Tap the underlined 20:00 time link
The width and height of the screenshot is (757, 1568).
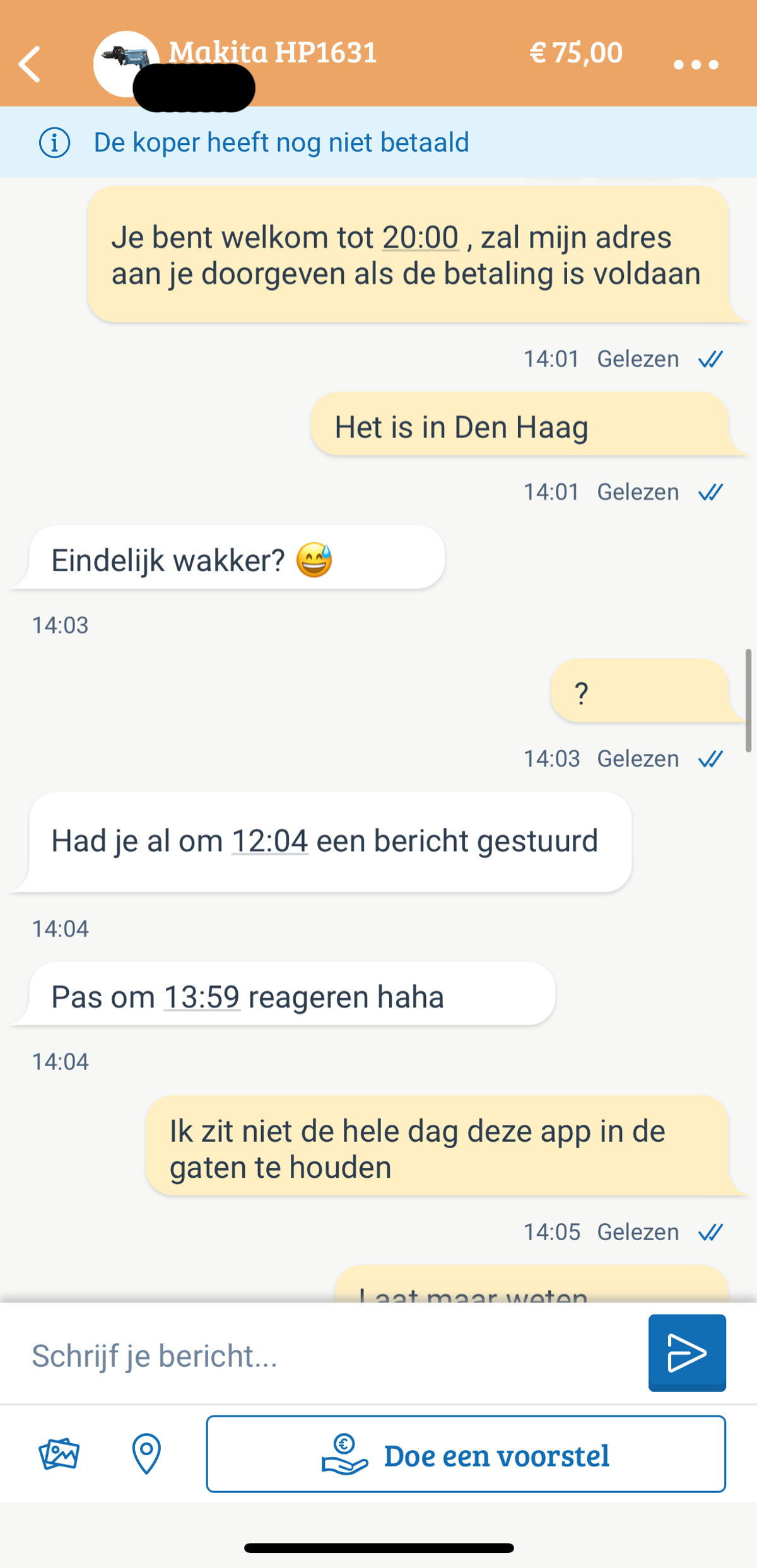(x=420, y=238)
